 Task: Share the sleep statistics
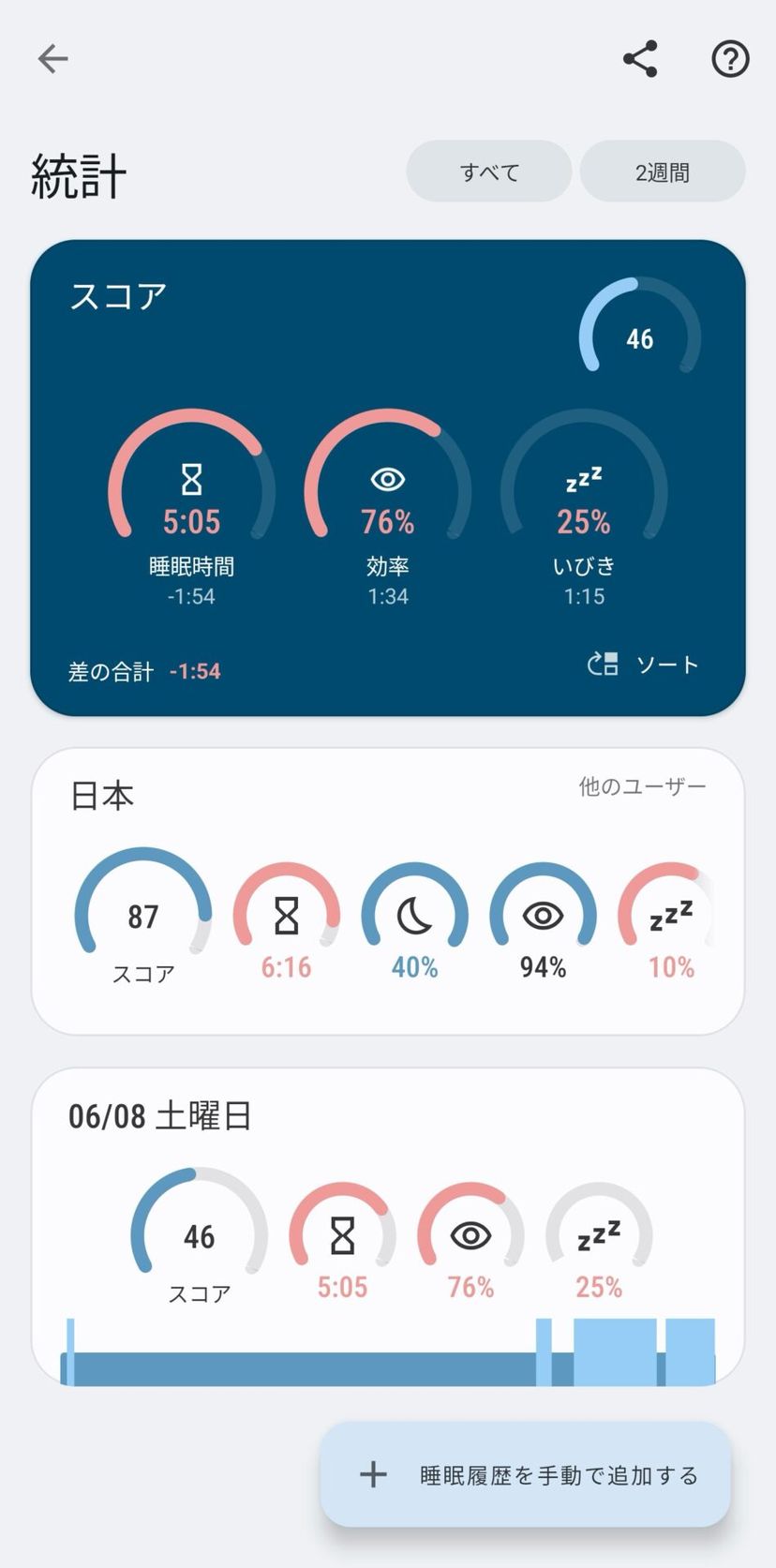(640, 59)
